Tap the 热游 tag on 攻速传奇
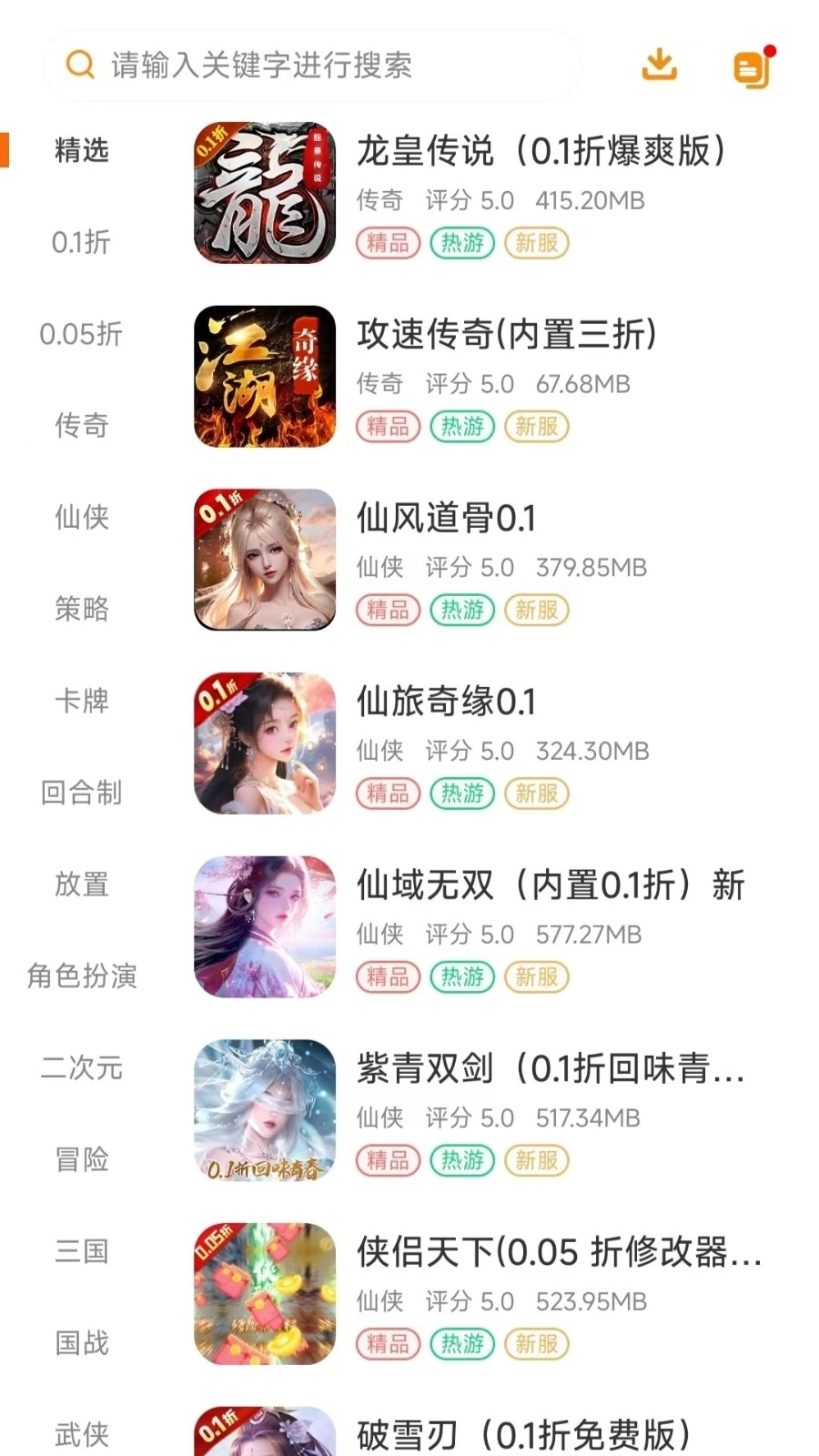 [x=461, y=426]
